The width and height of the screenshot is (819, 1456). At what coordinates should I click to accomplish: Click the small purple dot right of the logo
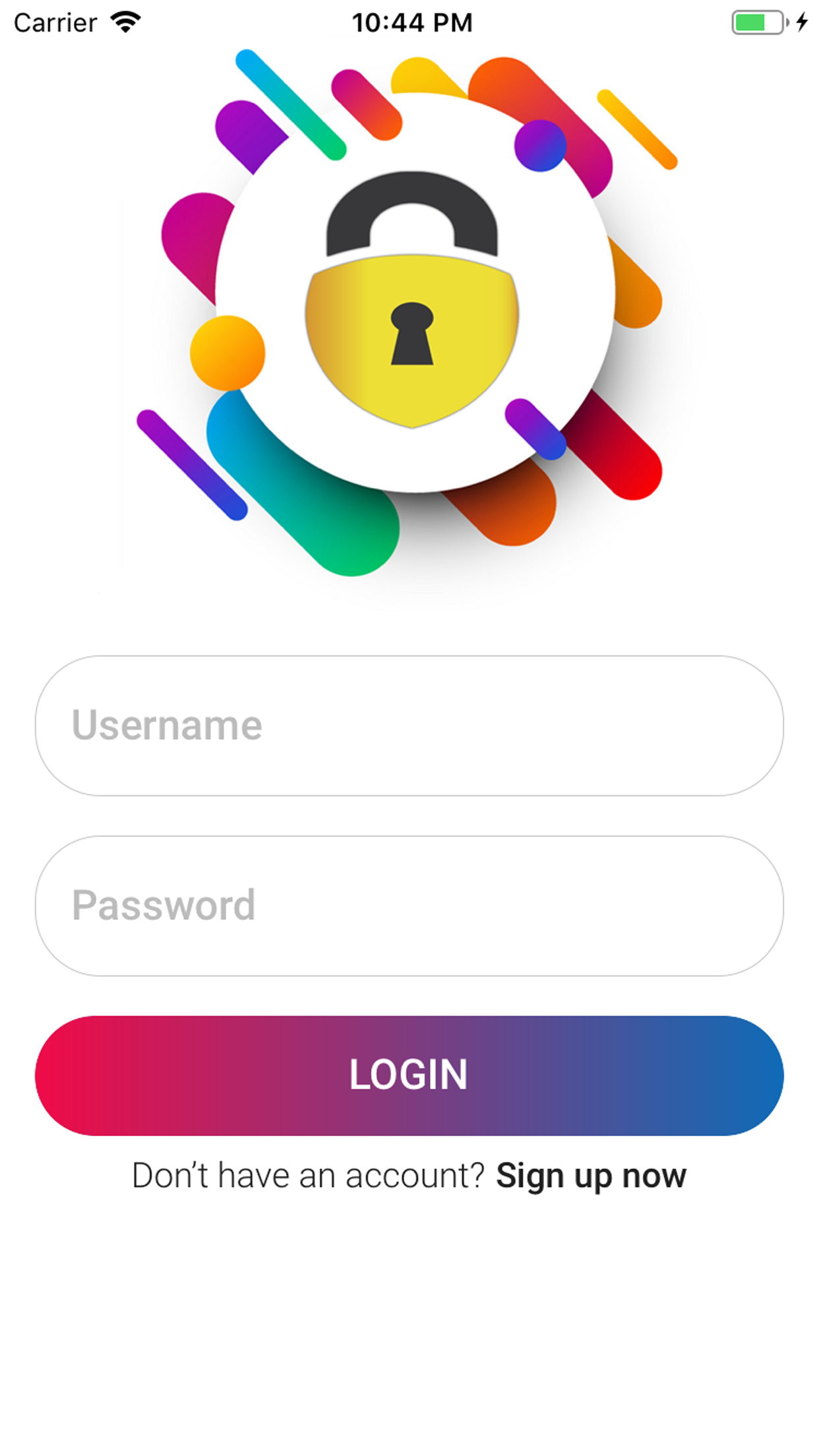539,146
